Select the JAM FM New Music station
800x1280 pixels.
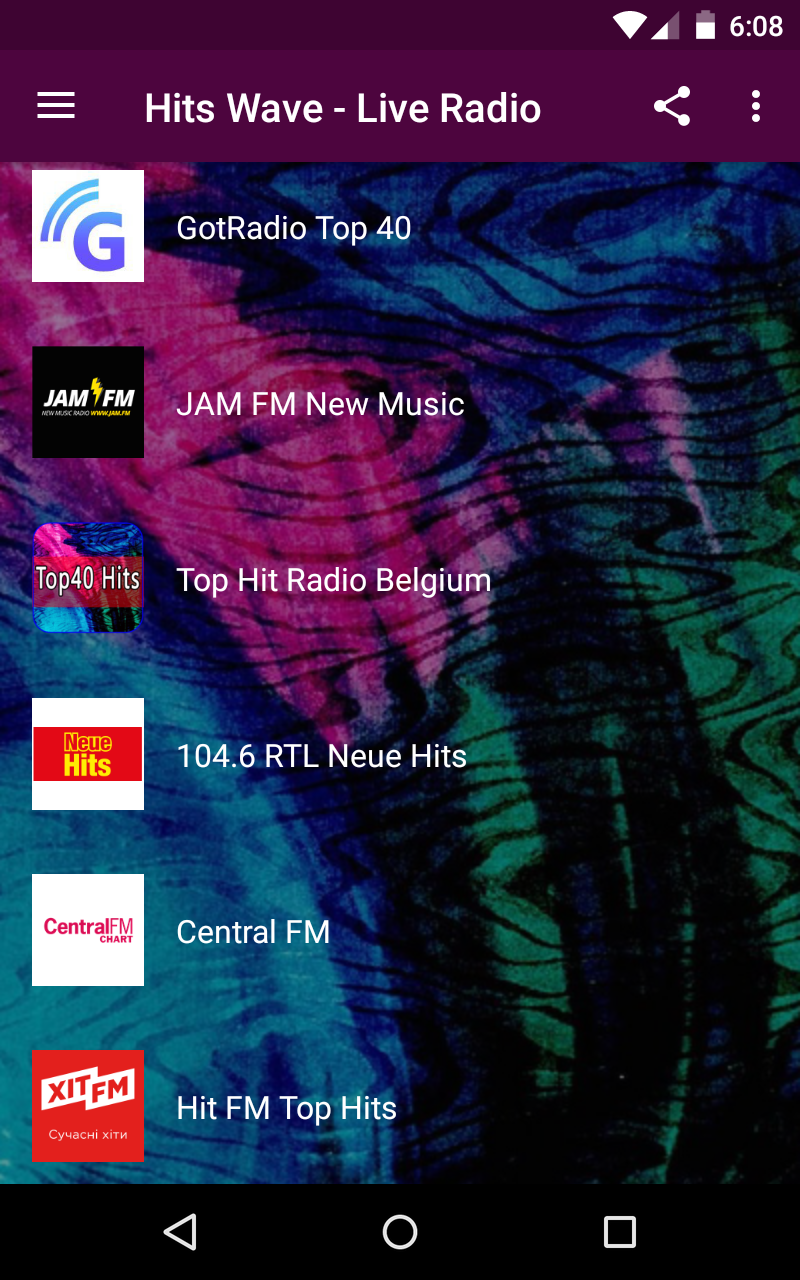click(320, 404)
